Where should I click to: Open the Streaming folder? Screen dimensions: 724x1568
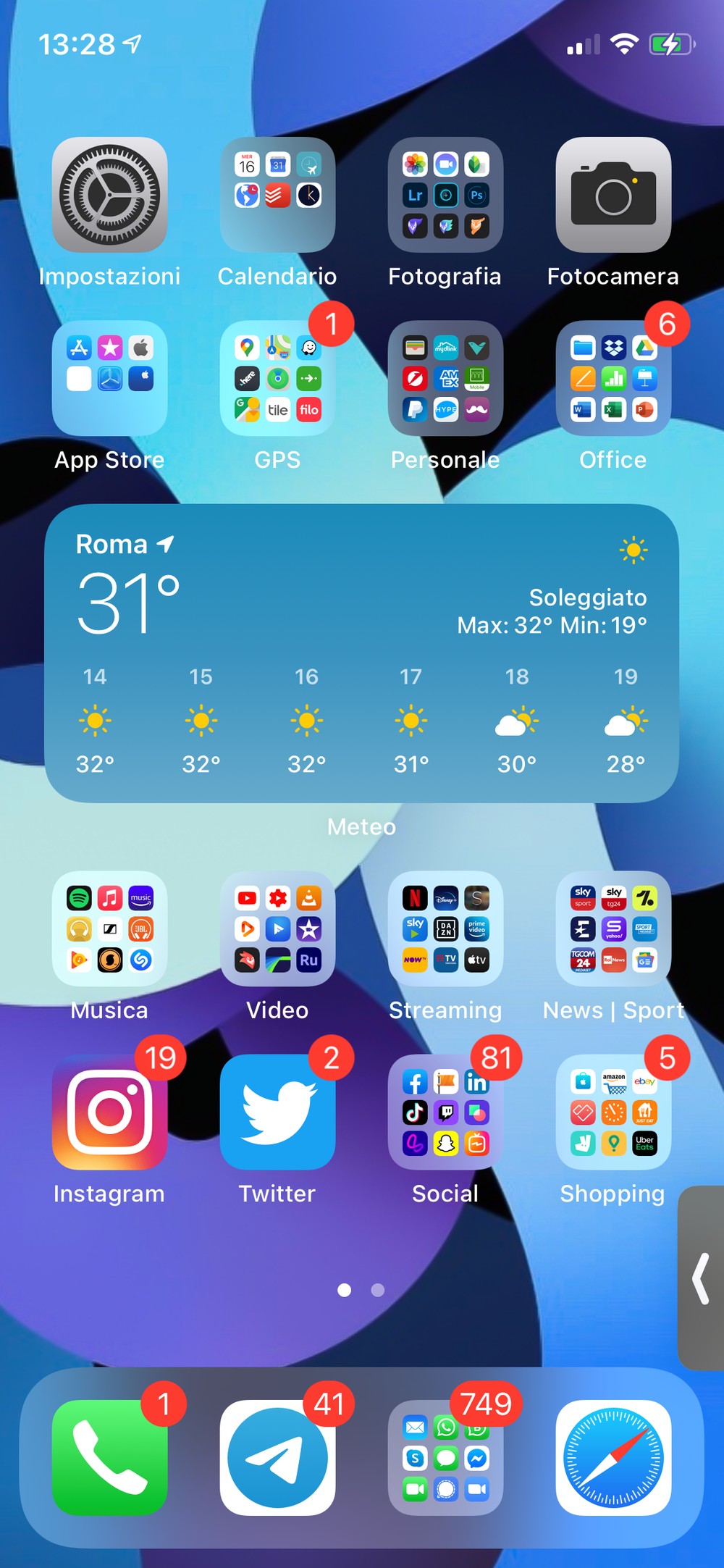445,928
